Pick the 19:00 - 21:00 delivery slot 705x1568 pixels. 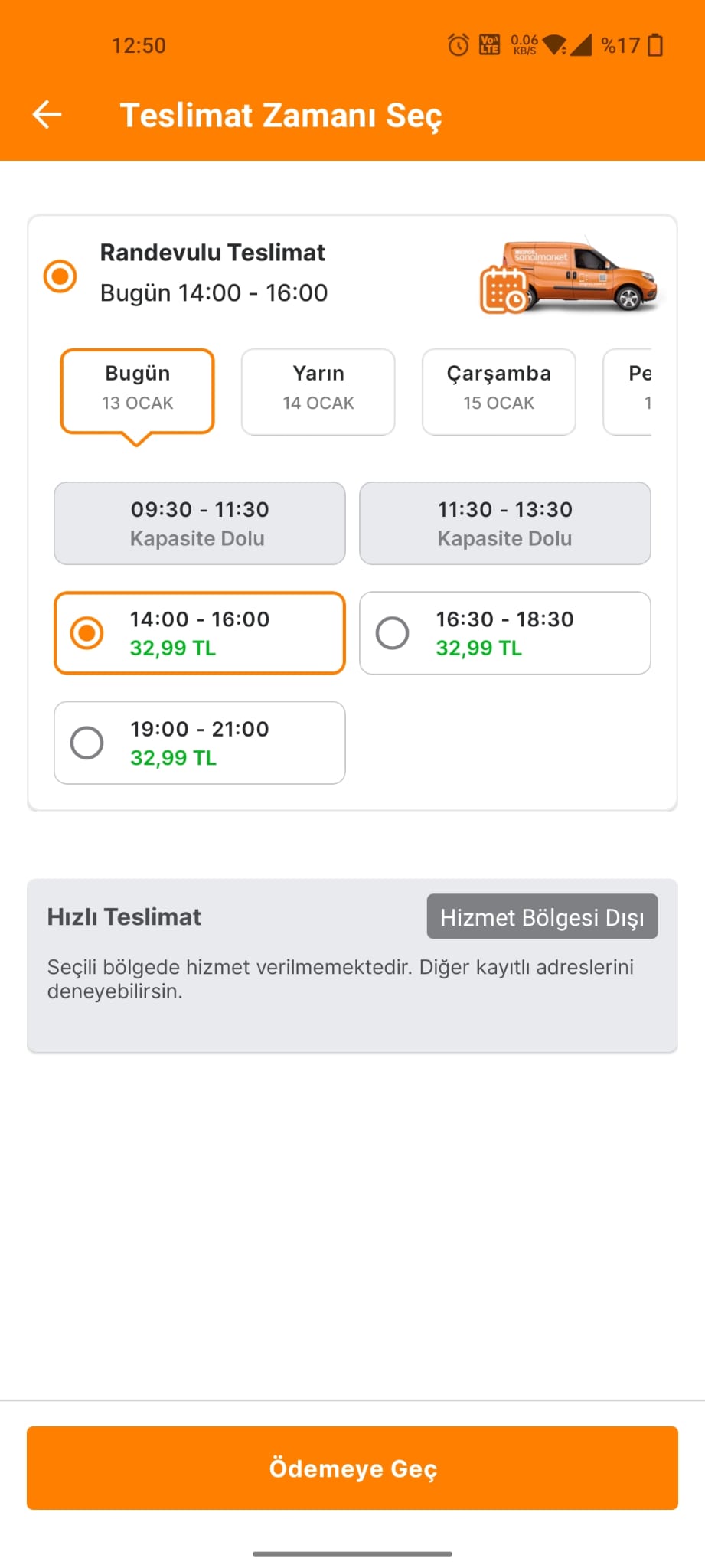click(200, 743)
